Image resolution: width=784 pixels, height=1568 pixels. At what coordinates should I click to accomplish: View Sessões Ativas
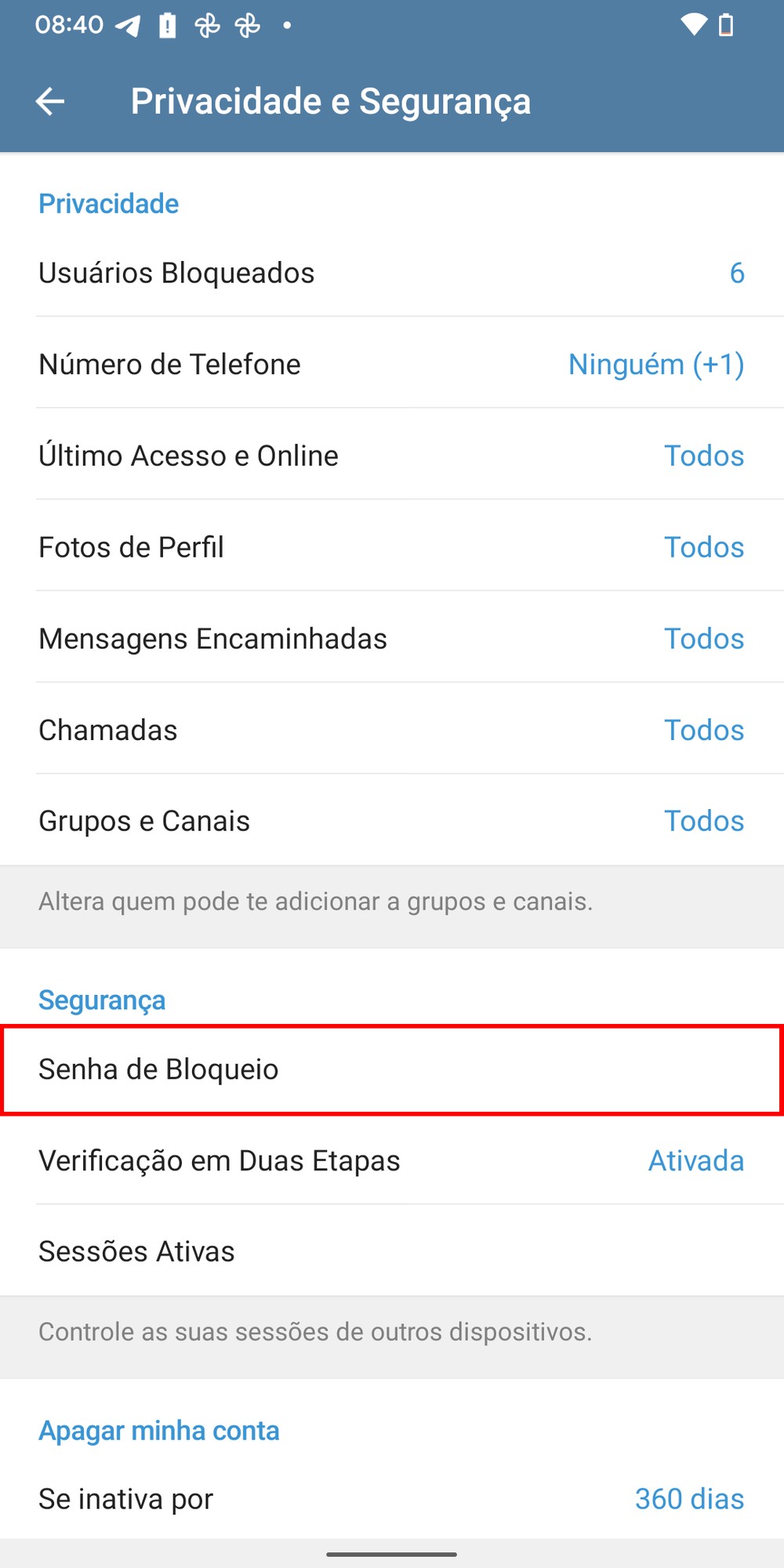click(392, 1251)
